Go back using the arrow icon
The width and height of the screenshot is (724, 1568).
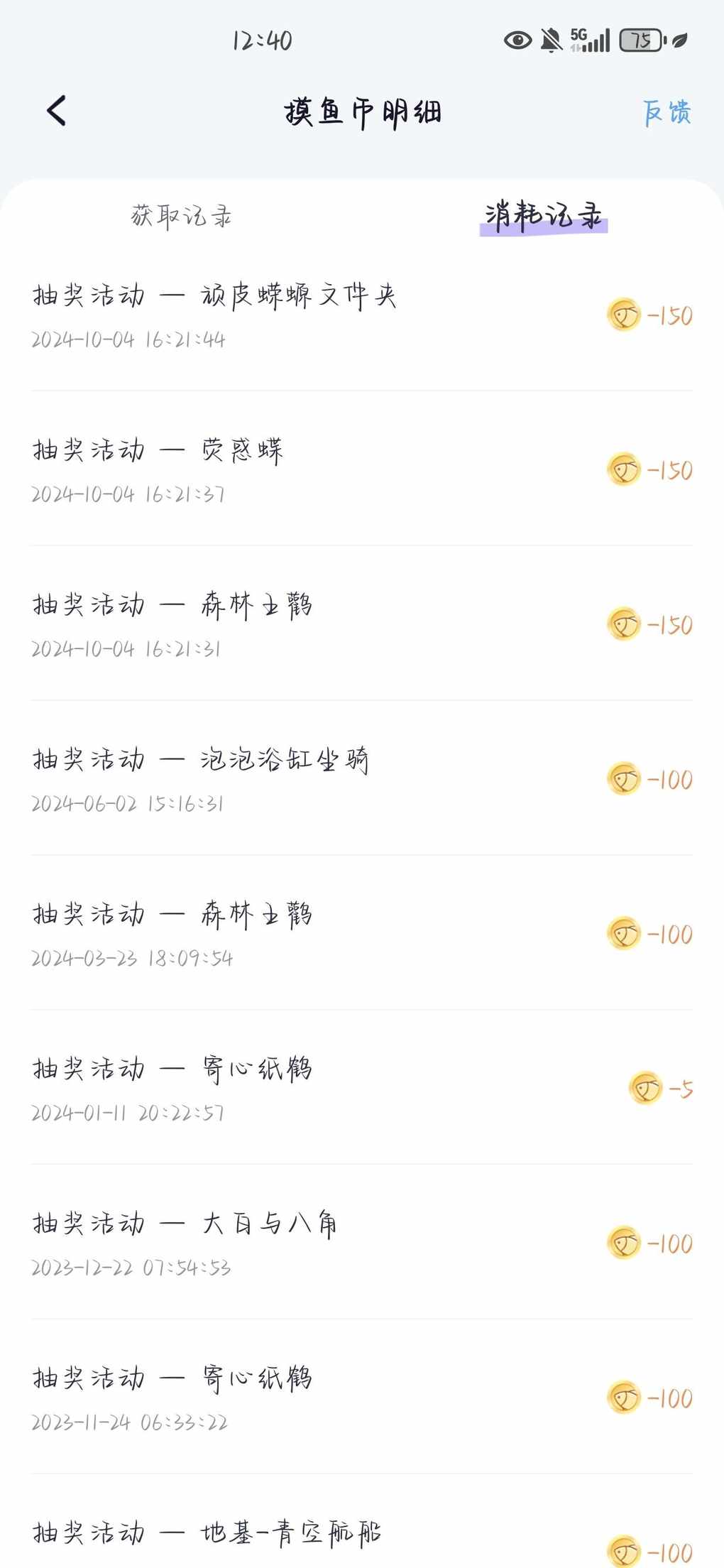[x=56, y=111]
